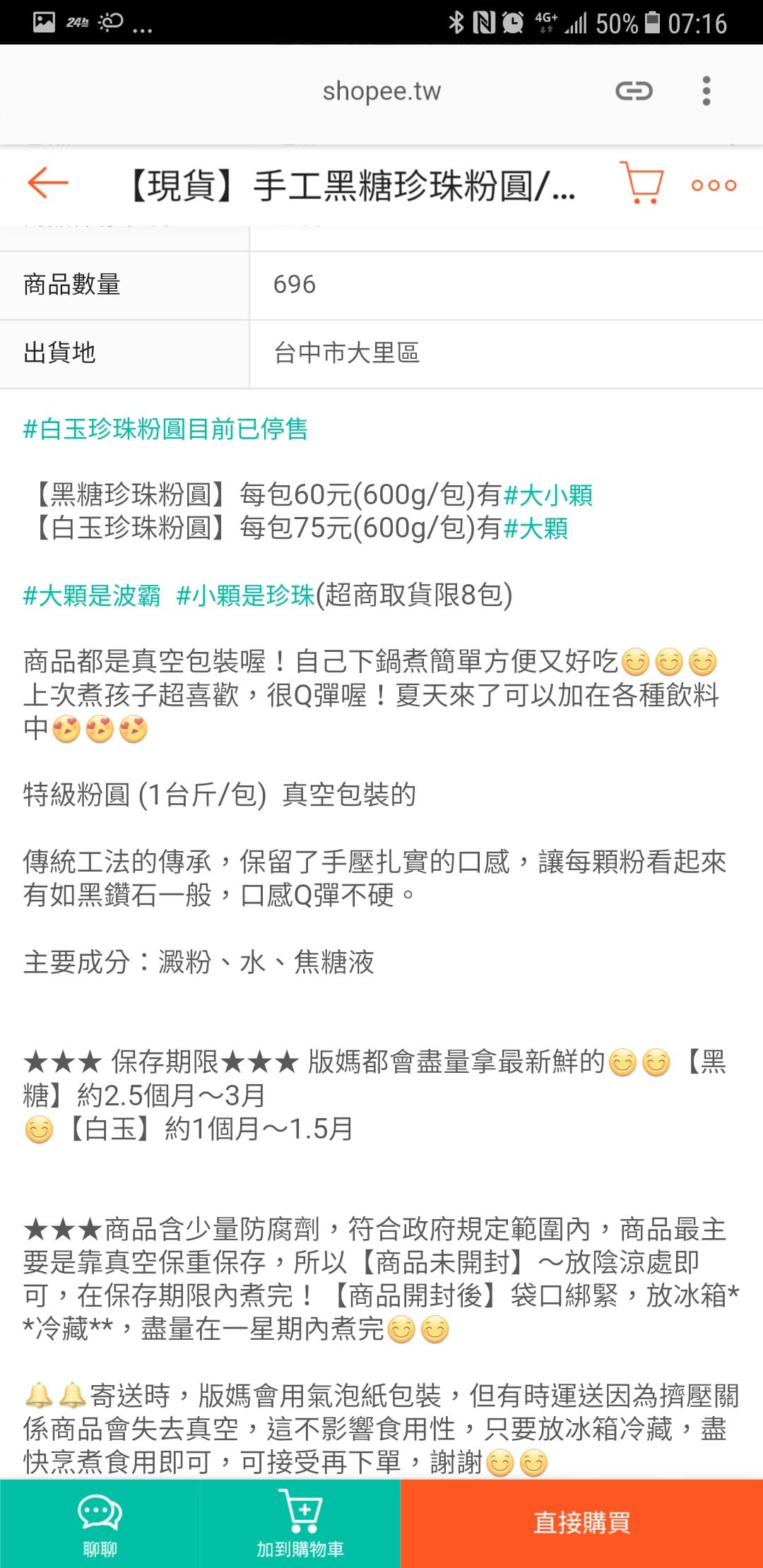Tap the link icon beside shopee.tw
The width and height of the screenshot is (763, 1568).
click(634, 91)
